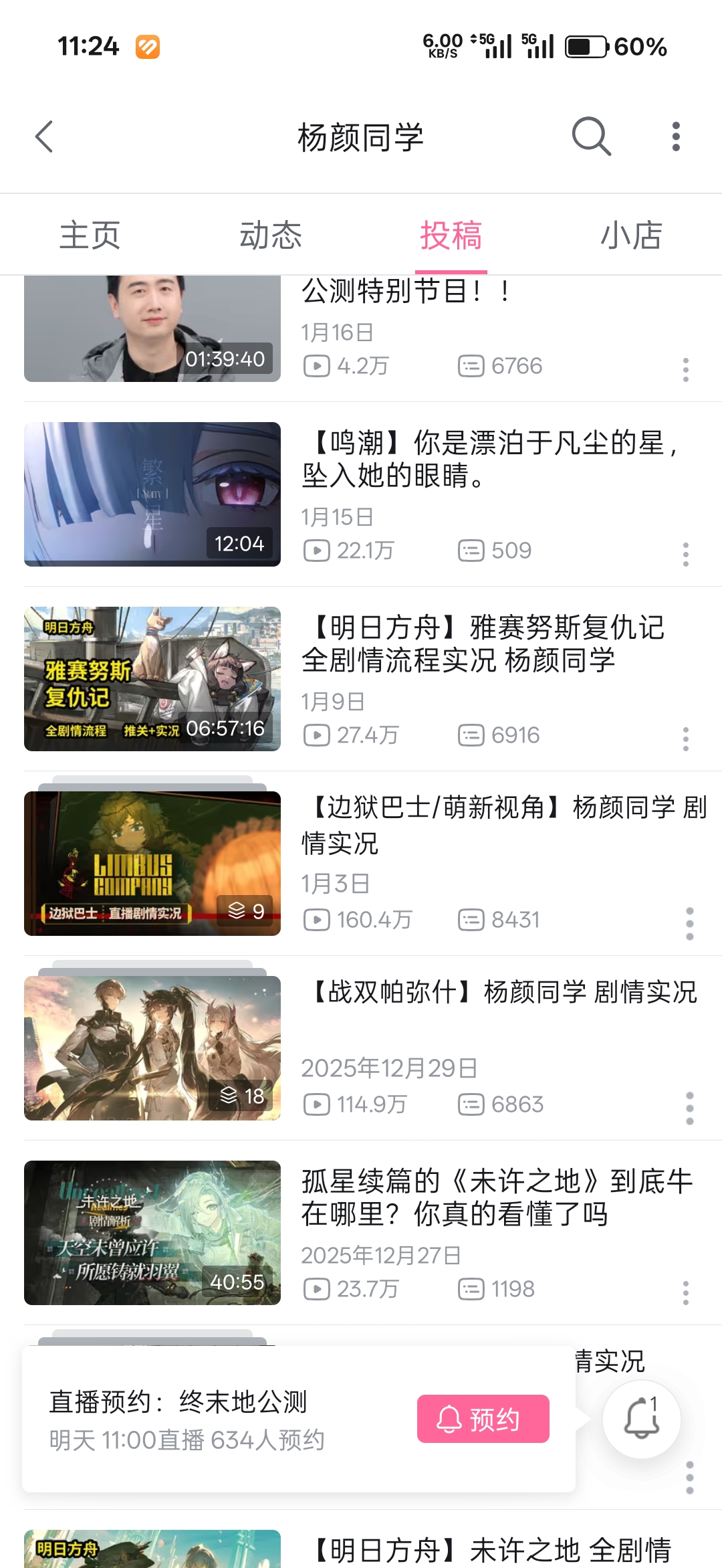Go back from 杨颜同学's page
Viewport: 722px width, 1568px height.
pyautogui.click(x=44, y=137)
